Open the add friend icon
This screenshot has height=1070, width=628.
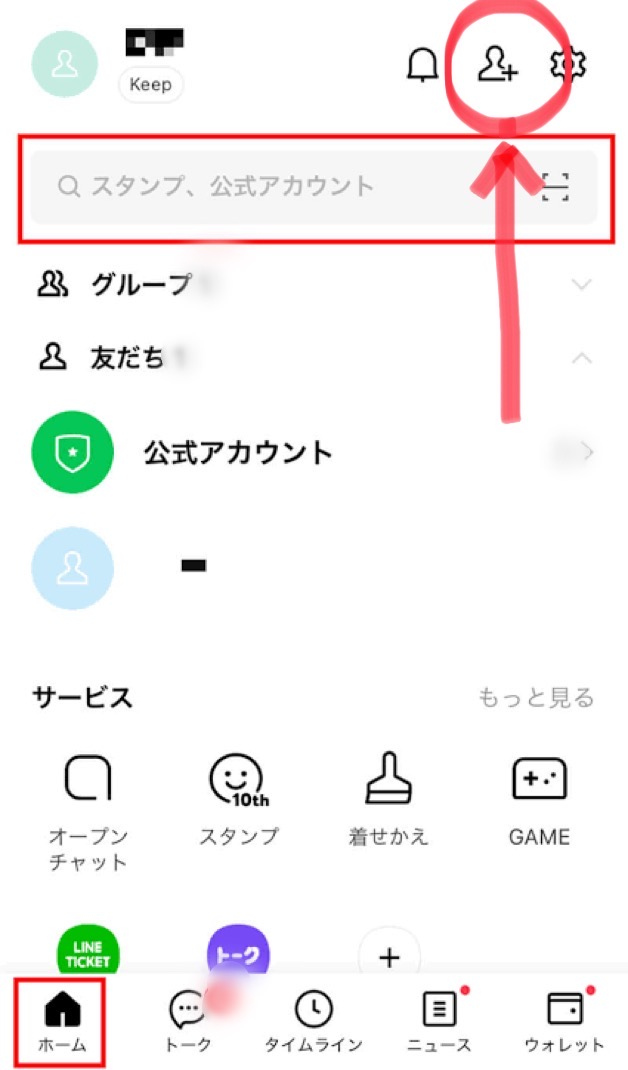click(497, 65)
